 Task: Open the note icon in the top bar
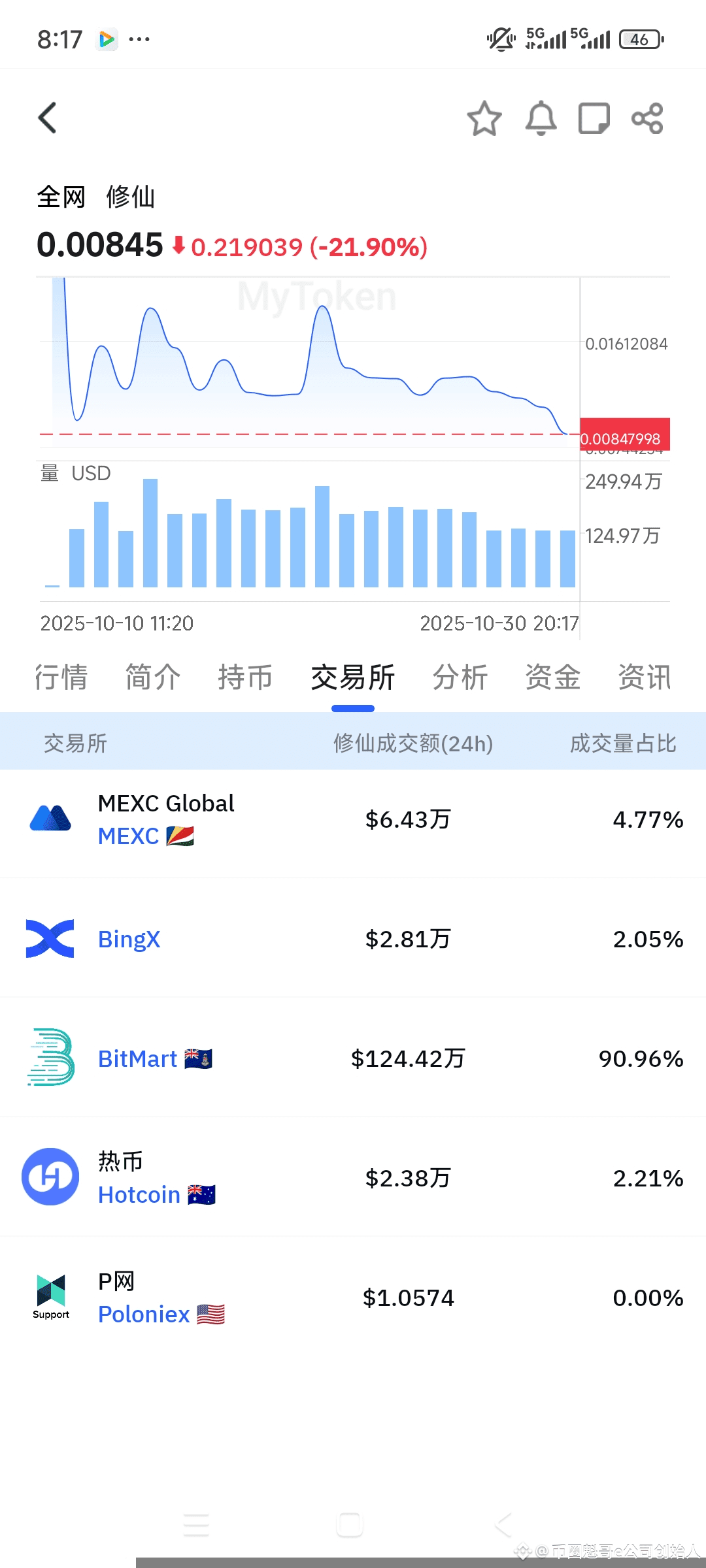(x=594, y=118)
